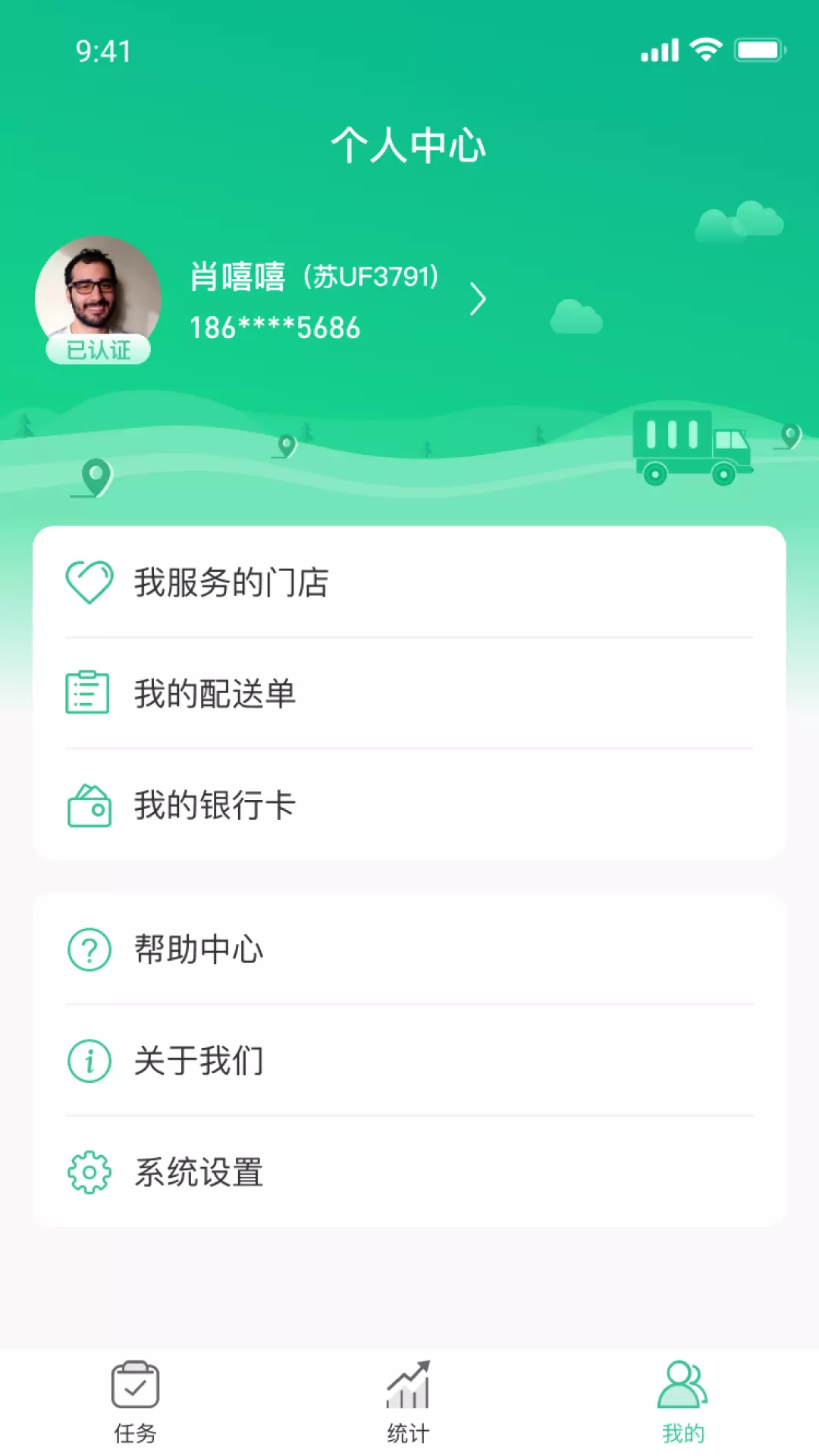Open the profile details chevron beside 肖嘻嘻
Screen dimensions: 819x1456
(x=478, y=299)
